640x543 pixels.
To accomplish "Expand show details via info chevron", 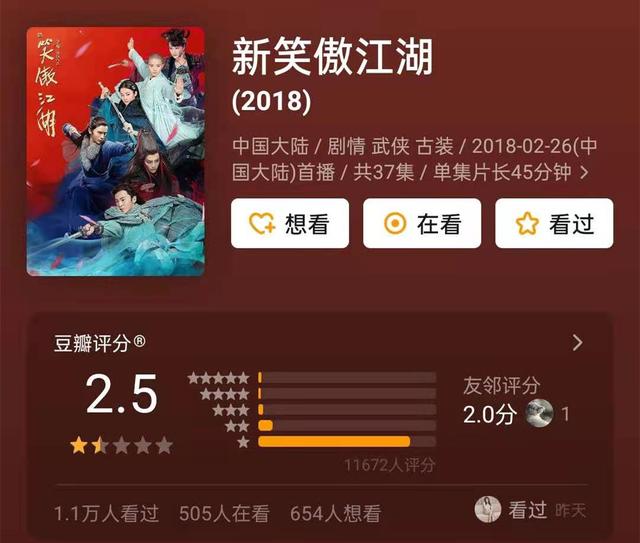I will pyautogui.click(x=584, y=173).
